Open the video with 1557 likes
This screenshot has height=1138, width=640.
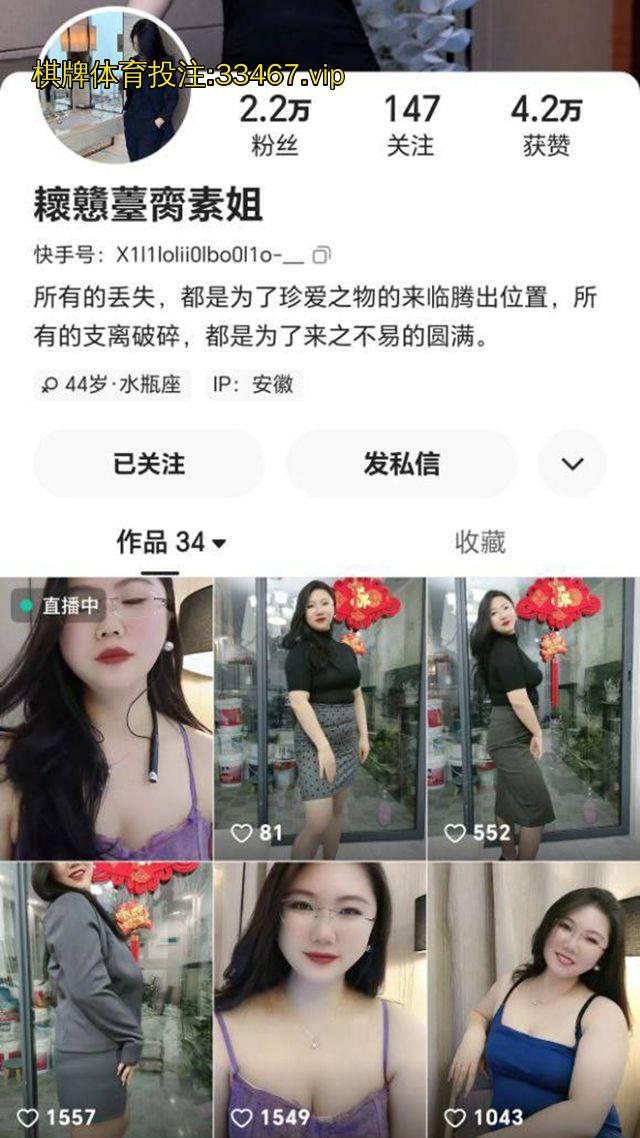[106, 1000]
